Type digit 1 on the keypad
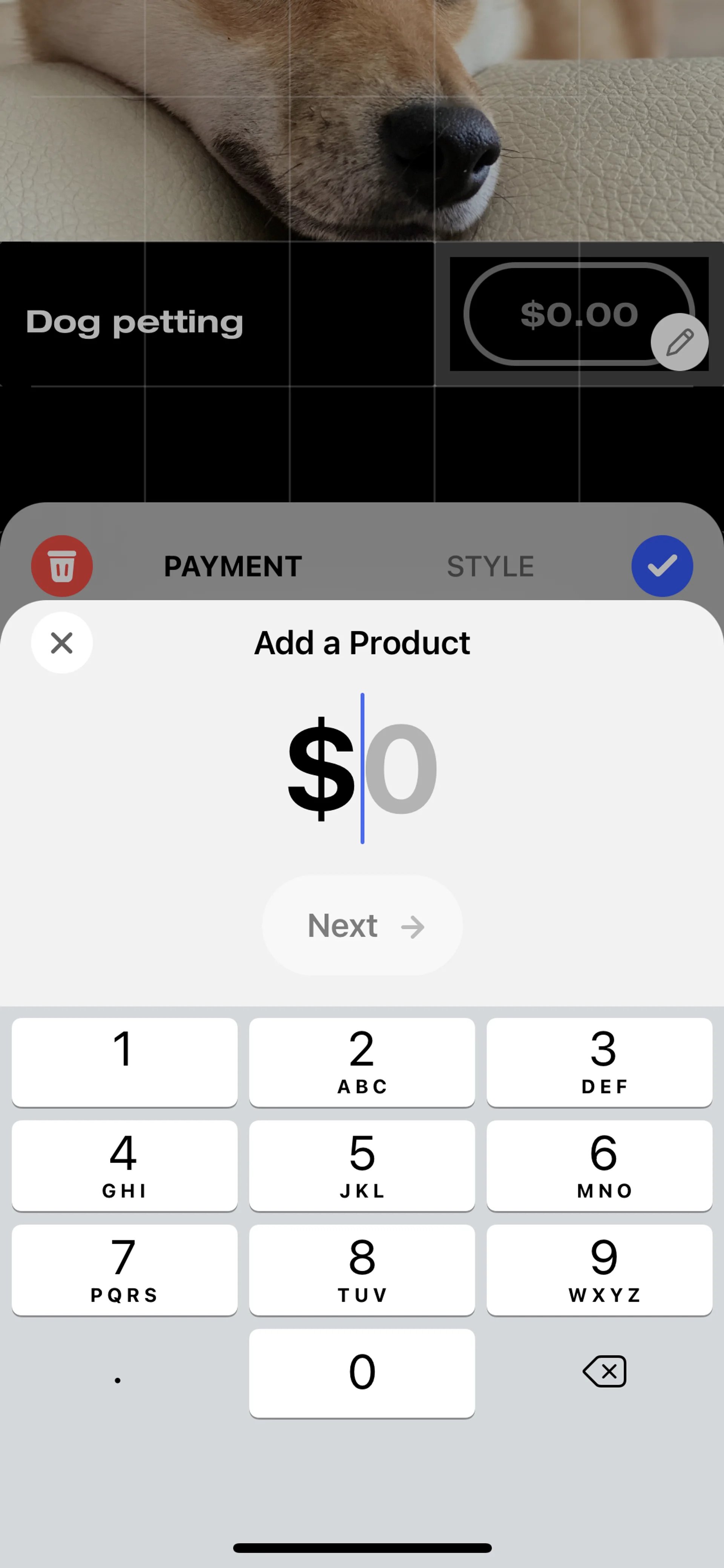 coord(124,1061)
